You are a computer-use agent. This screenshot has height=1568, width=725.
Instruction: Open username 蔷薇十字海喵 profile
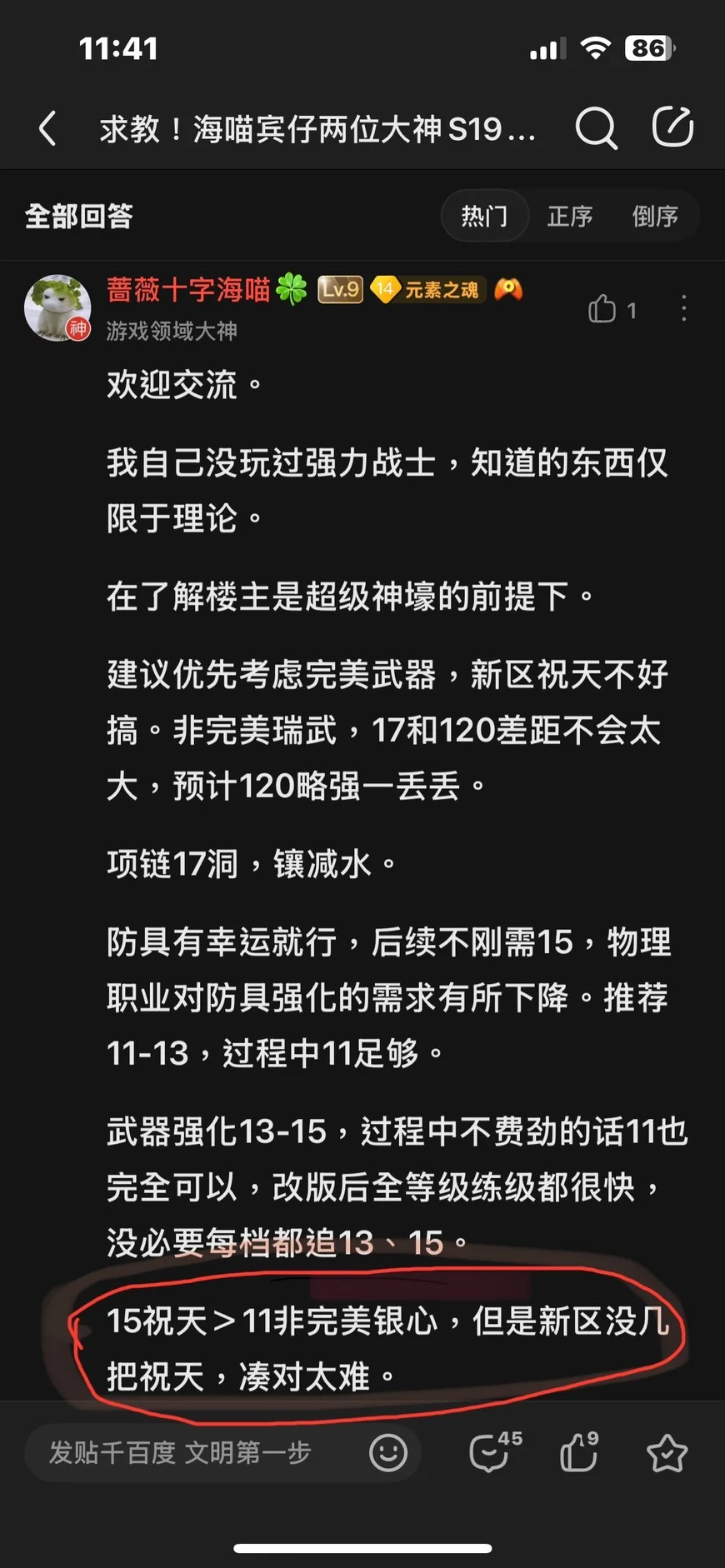tap(189, 290)
